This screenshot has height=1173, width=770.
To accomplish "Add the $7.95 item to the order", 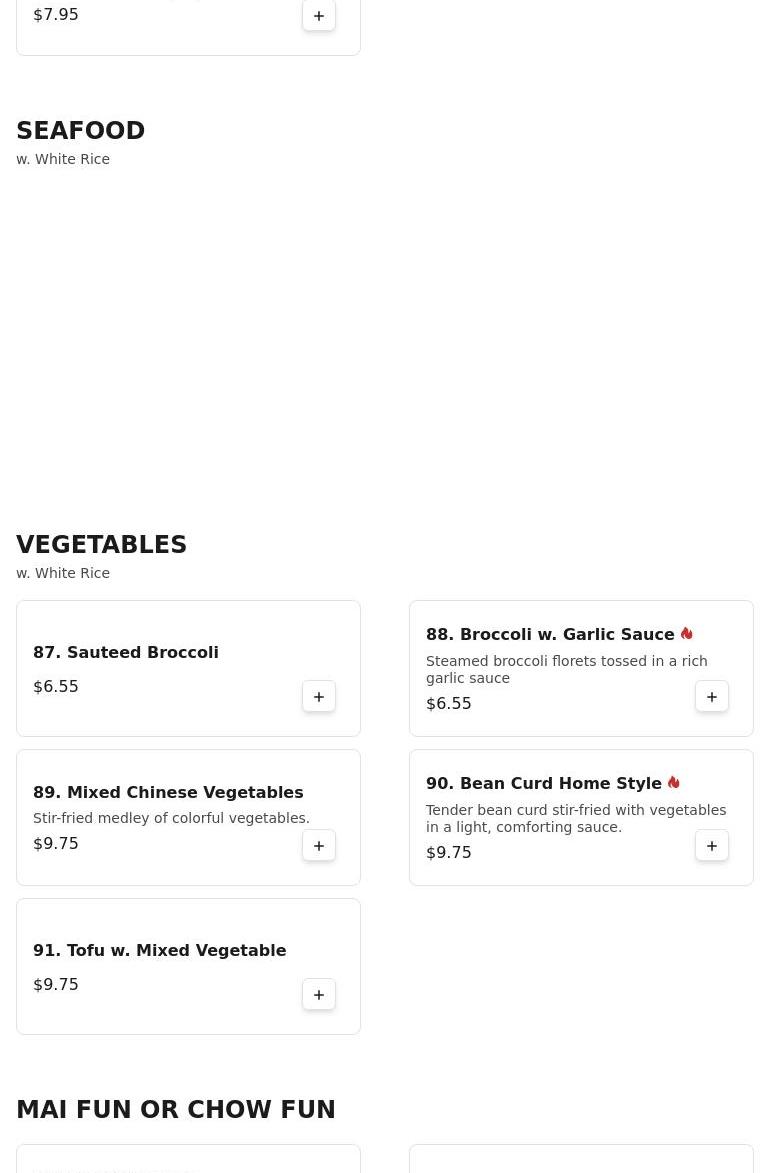I will (x=319, y=16).
